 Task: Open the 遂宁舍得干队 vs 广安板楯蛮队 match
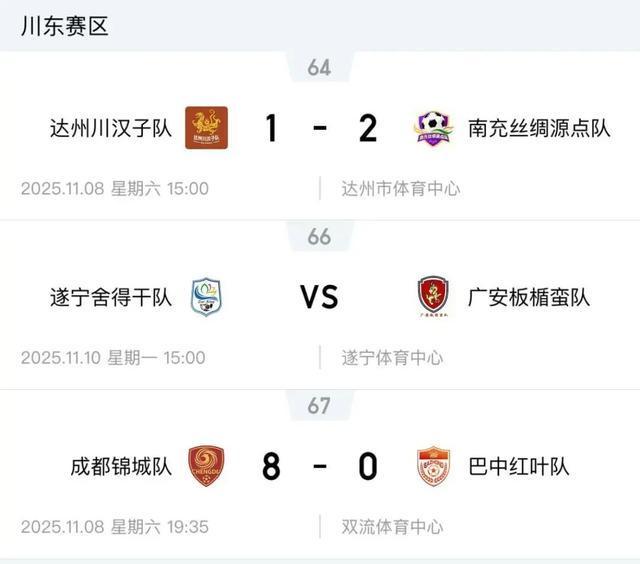tap(319, 297)
